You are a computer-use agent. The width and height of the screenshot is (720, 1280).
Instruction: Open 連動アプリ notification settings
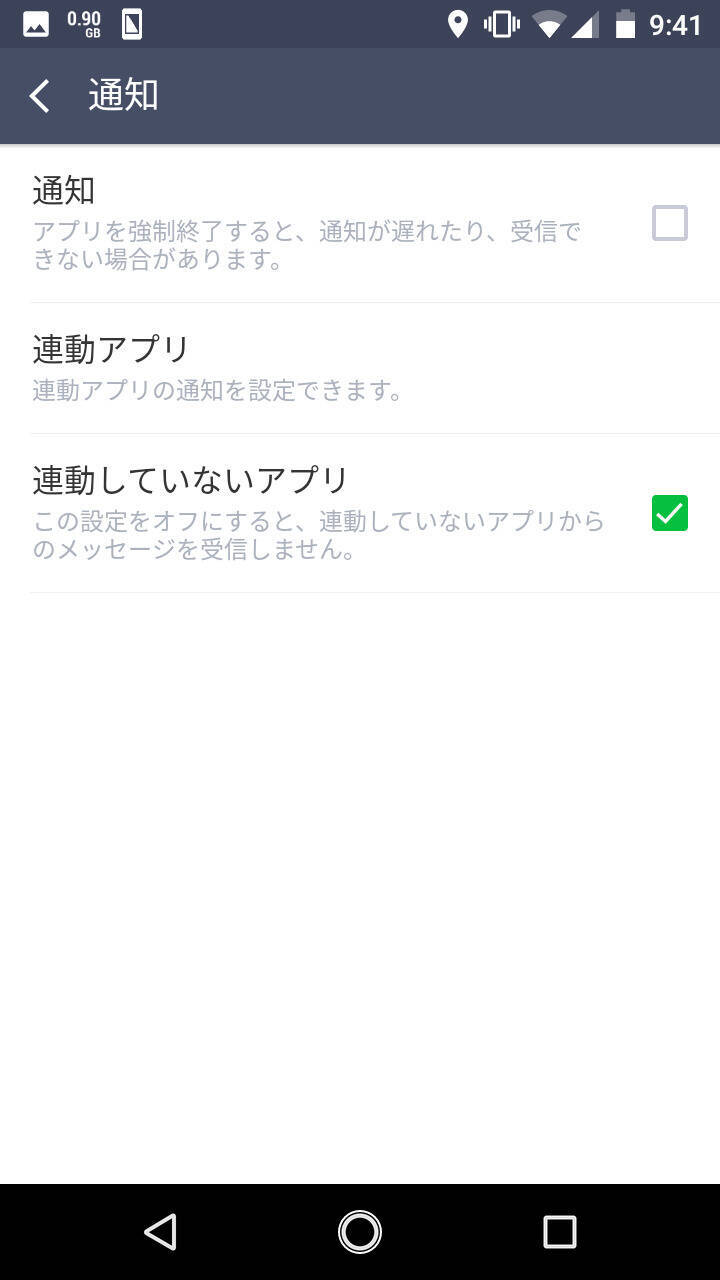pyautogui.click(x=360, y=368)
